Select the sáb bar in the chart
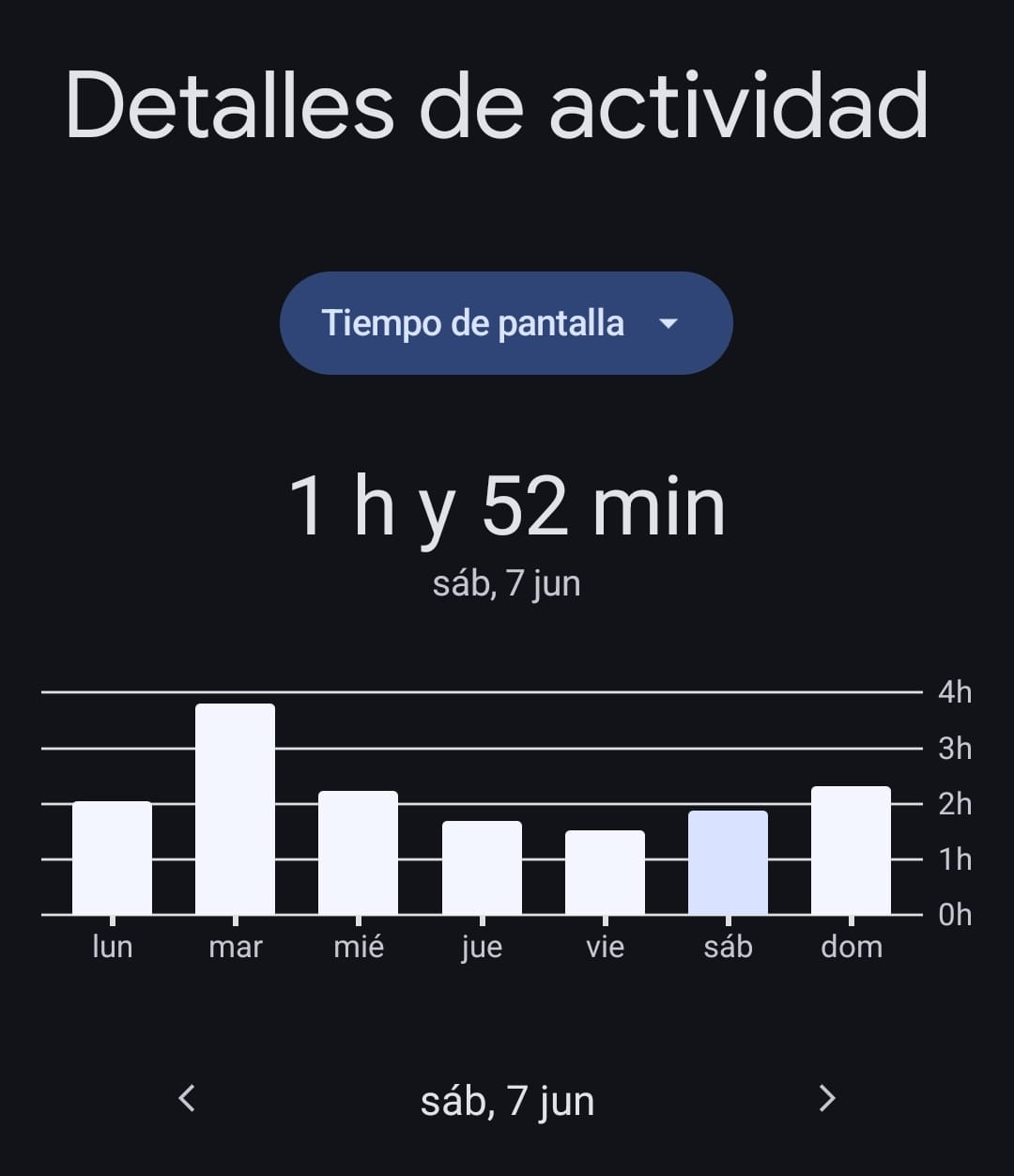This screenshot has height=1176, width=1014. [x=728, y=862]
